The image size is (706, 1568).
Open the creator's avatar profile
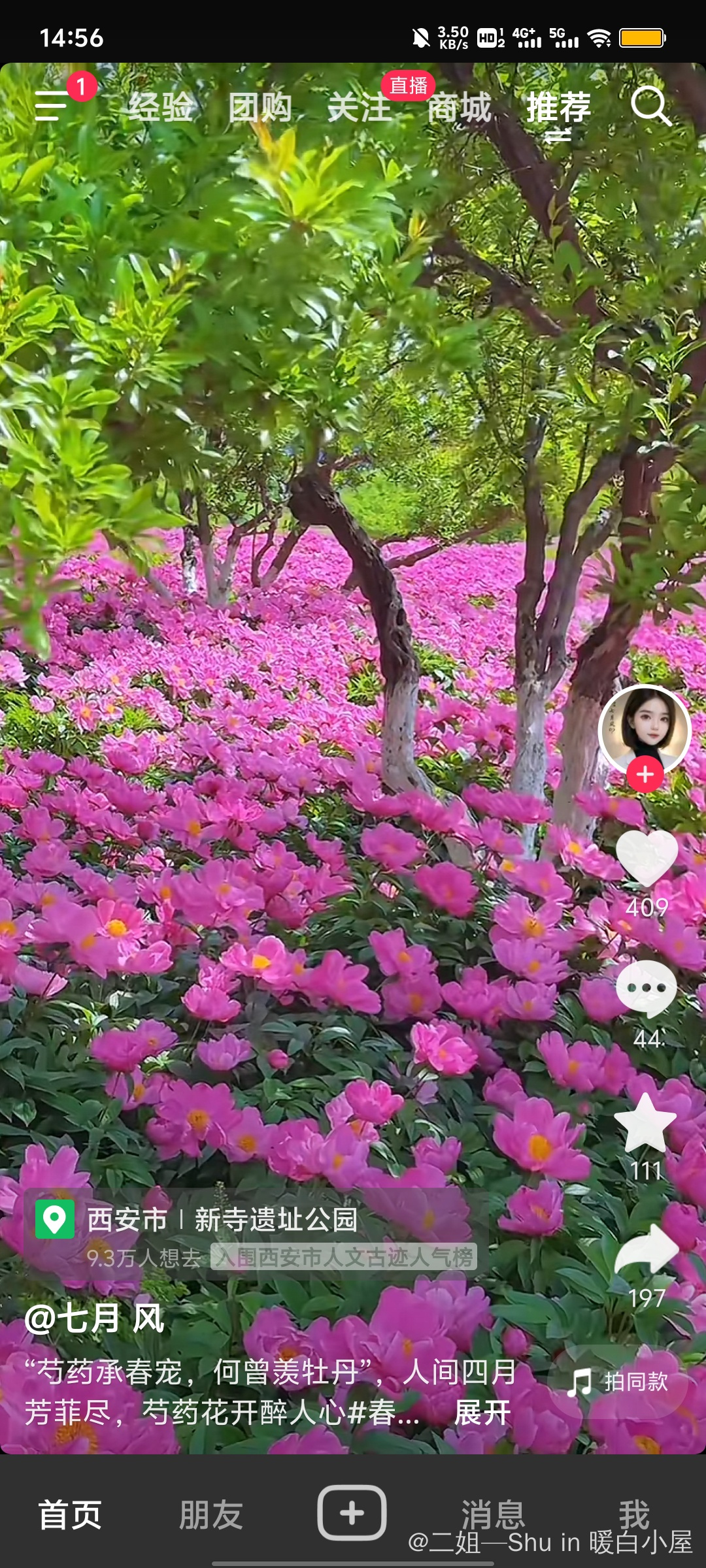tap(645, 728)
